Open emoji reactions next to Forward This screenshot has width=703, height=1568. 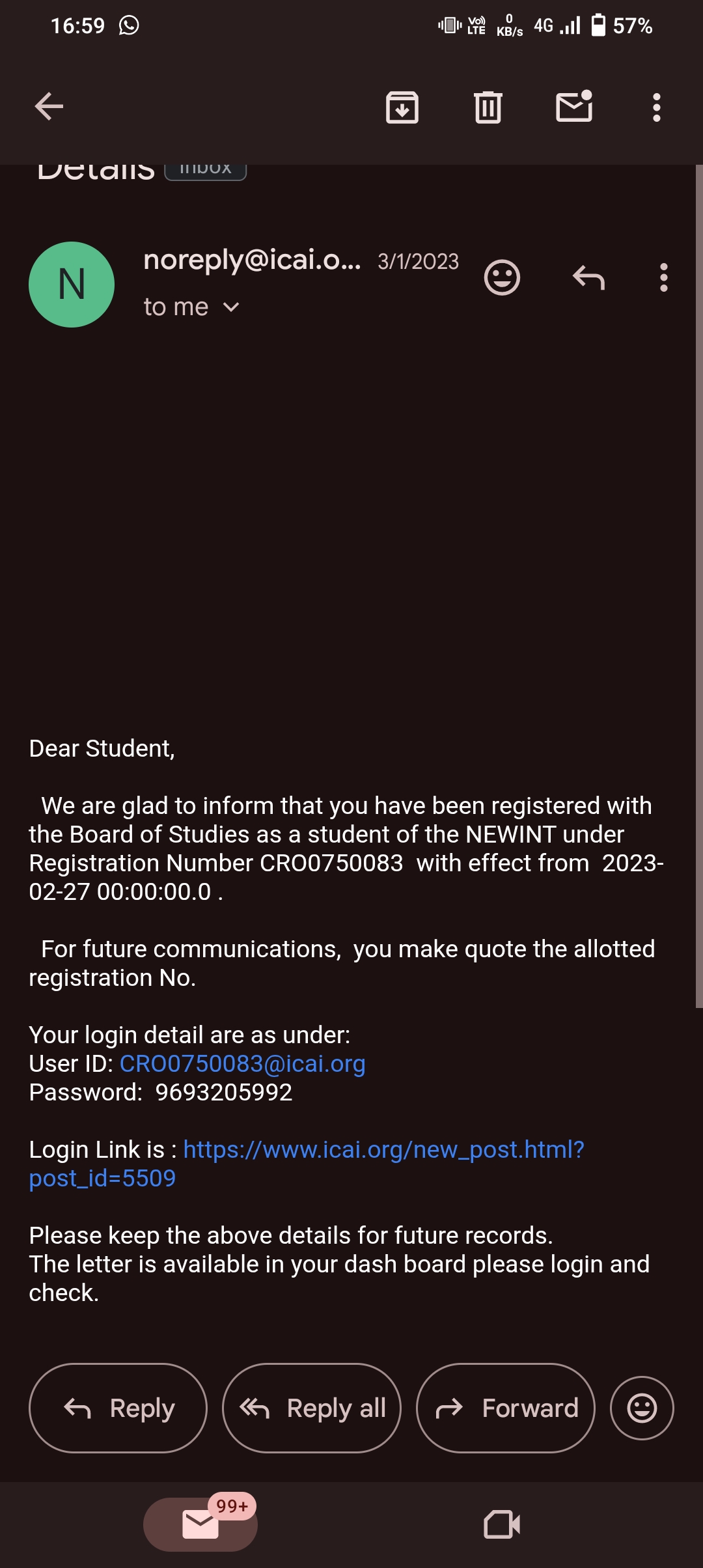pyautogui.click(x=641, y=1408)
